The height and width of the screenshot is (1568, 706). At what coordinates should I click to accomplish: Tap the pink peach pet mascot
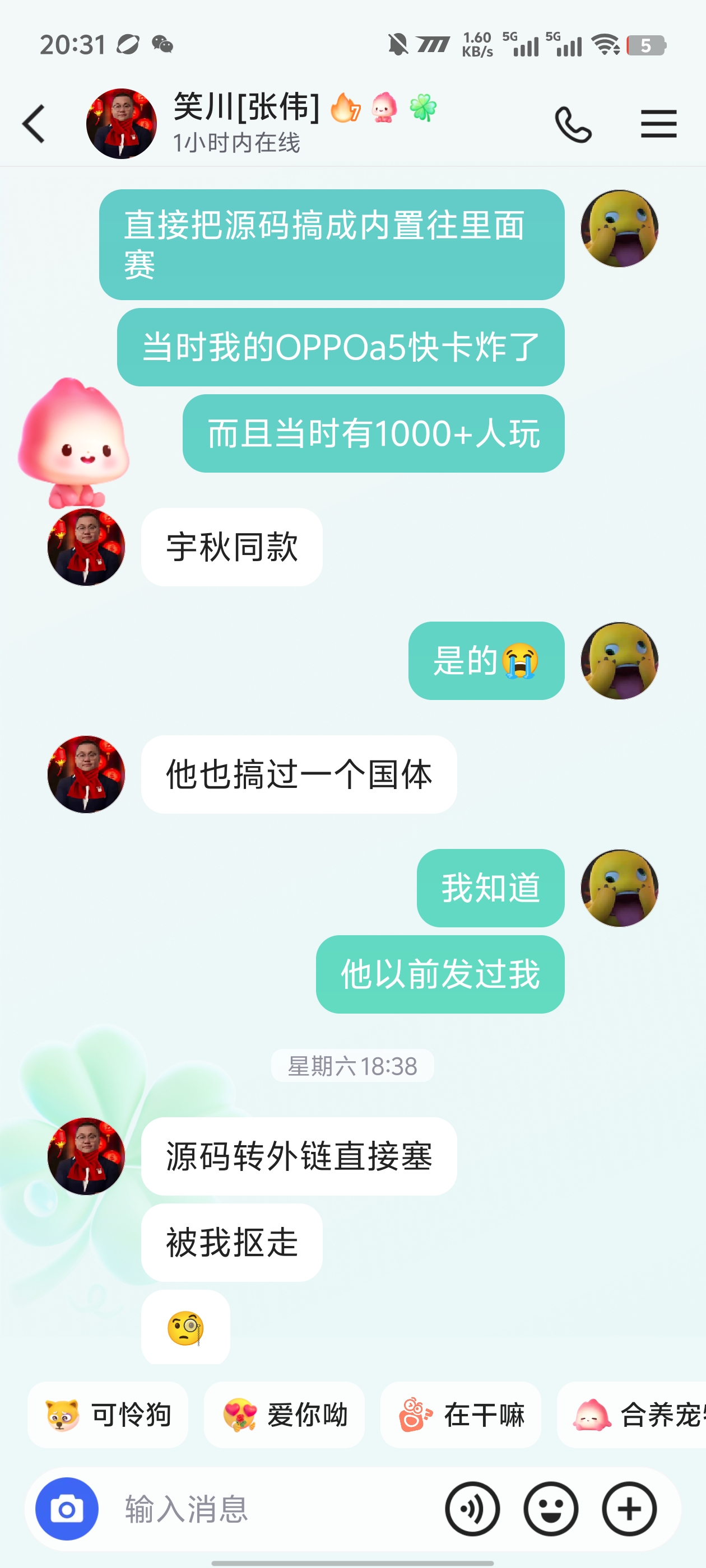(x=73, y=442)
